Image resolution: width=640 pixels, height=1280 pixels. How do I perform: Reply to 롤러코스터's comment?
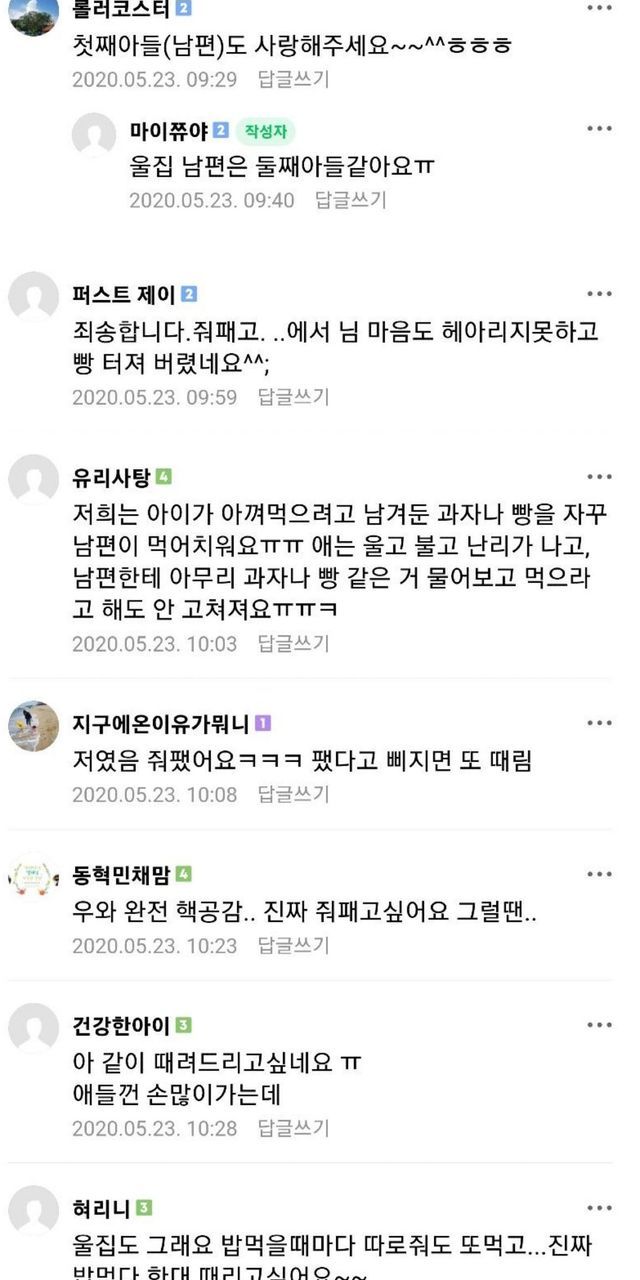pyautogui.click(x=293, y=80)
